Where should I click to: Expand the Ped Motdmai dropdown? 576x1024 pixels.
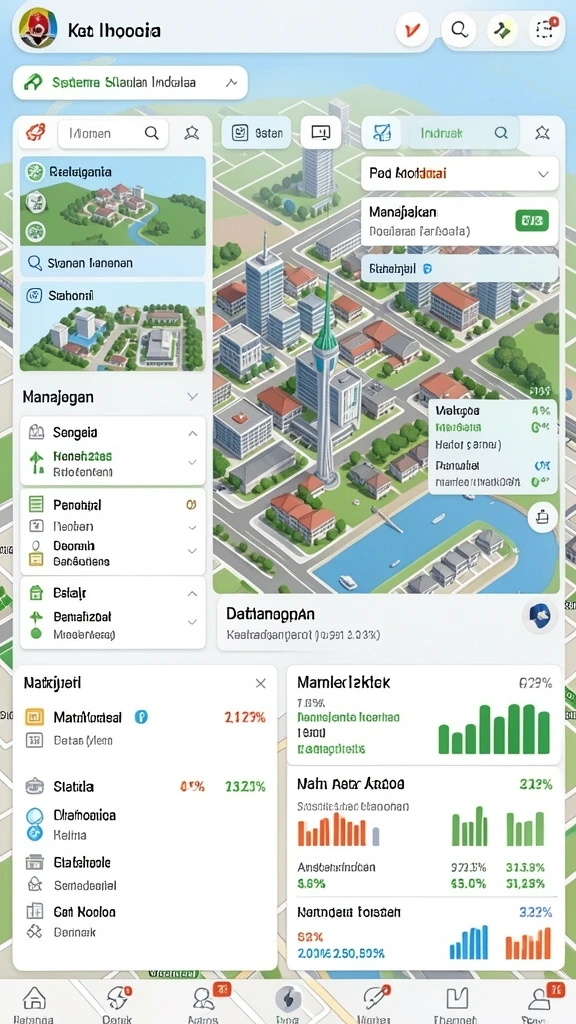[x=459, y=174]
